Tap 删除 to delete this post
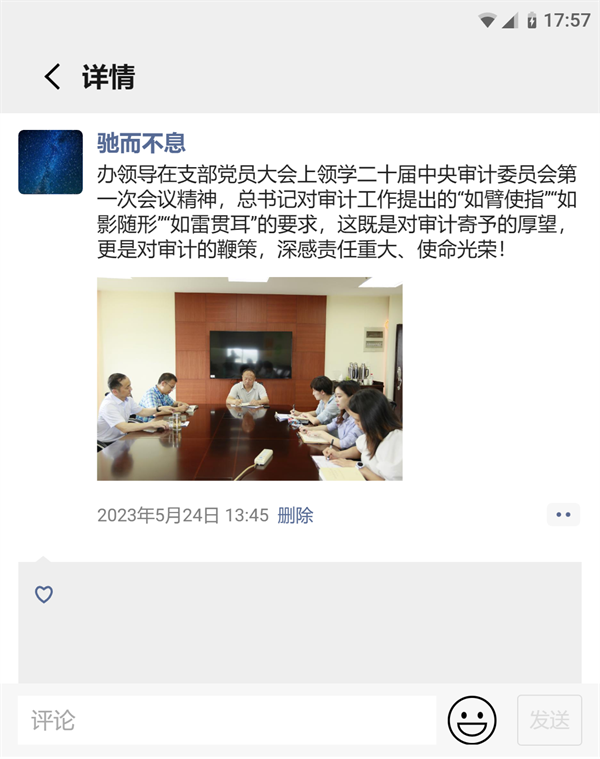The height and width of the screenshot is (759, 600). (x=295, y=515)
